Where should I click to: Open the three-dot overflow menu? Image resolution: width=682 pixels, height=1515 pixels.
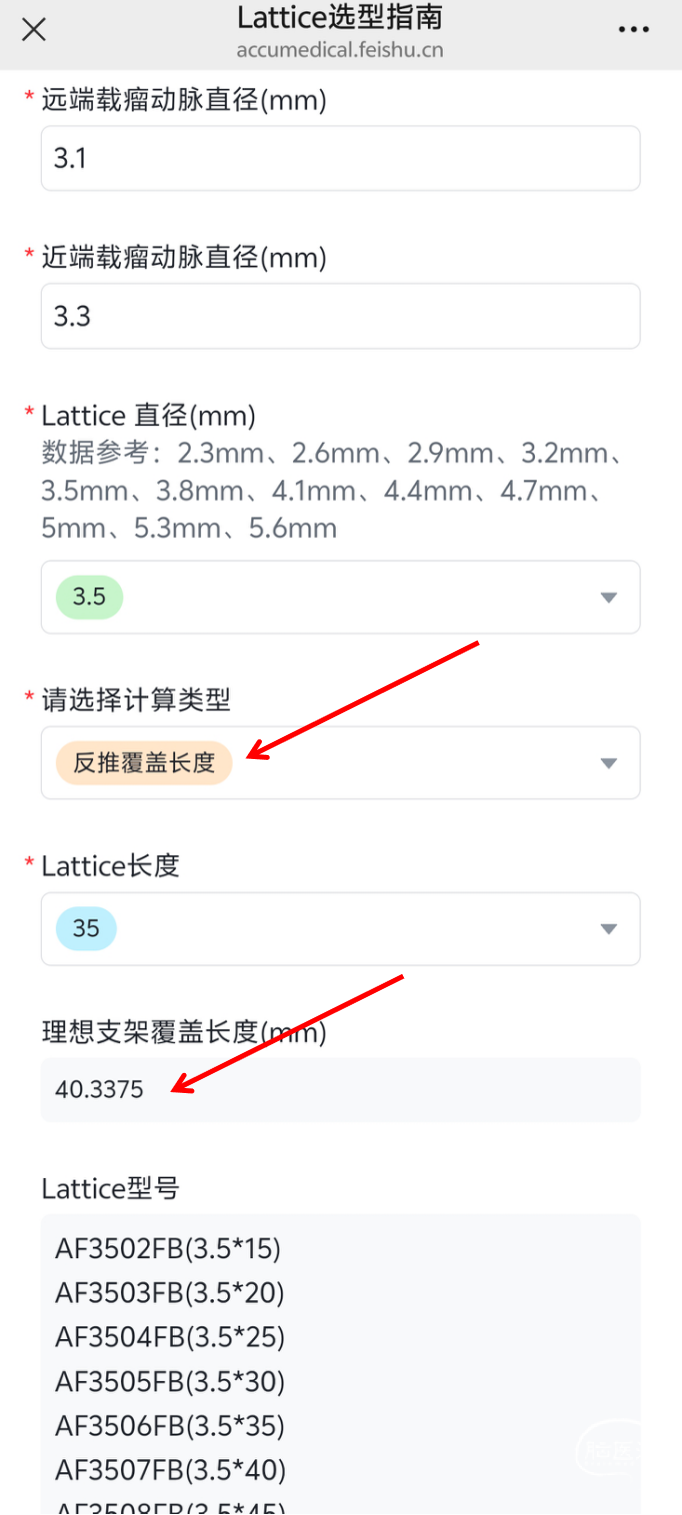click(x=634, y=30)
